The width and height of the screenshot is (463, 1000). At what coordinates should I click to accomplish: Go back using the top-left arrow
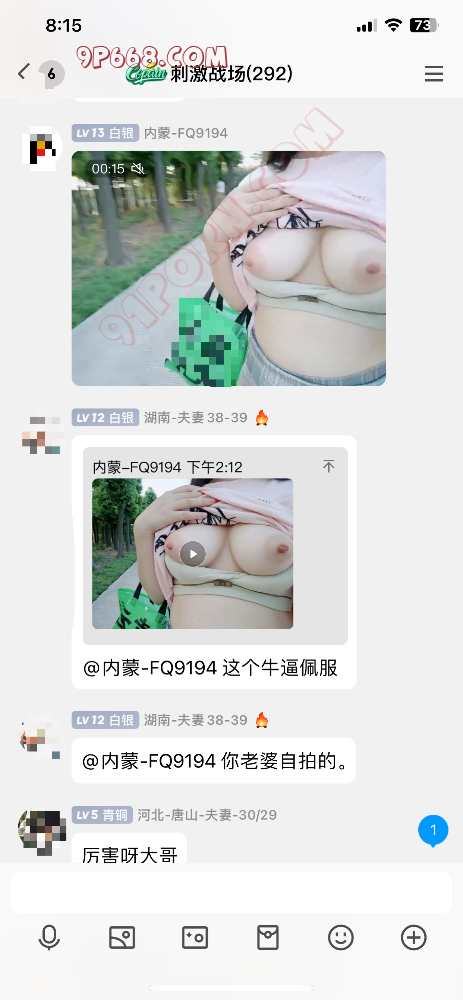24,73
